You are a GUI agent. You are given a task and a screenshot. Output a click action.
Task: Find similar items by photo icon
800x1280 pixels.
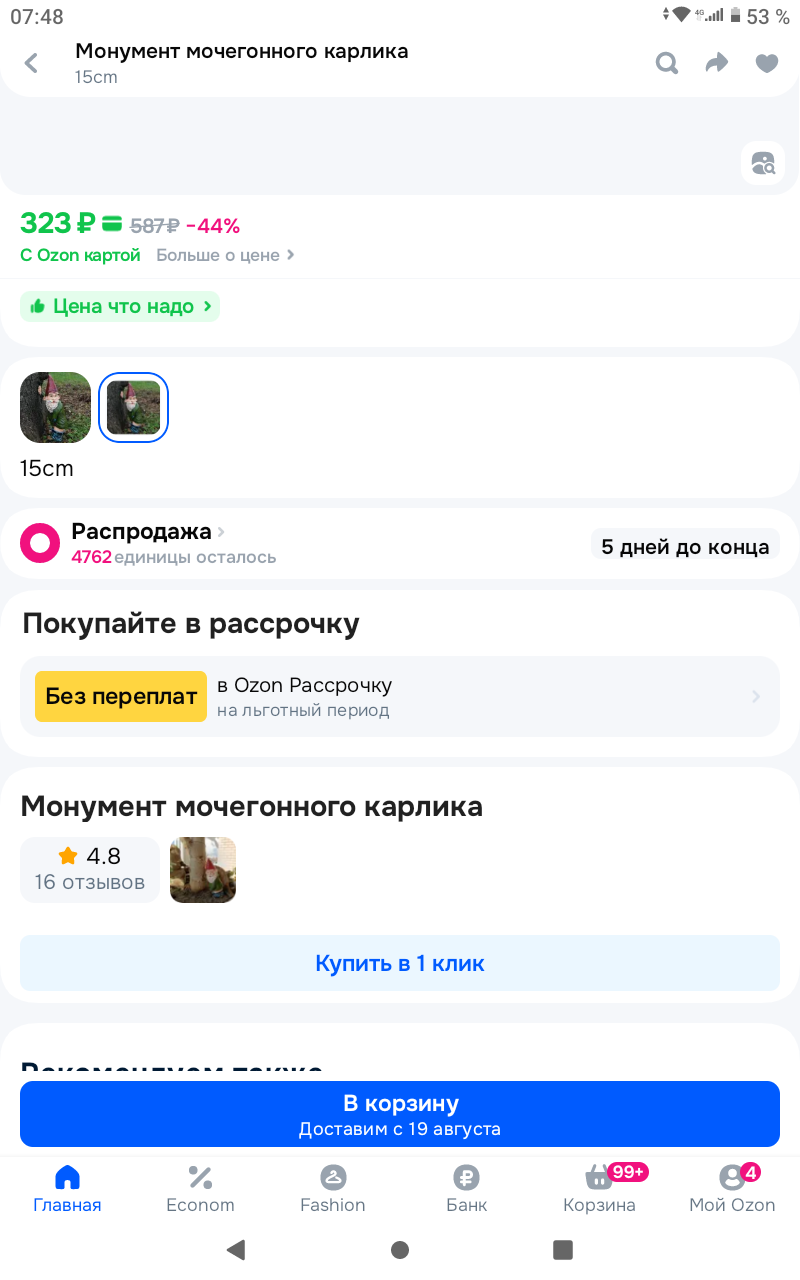[763, 163]
